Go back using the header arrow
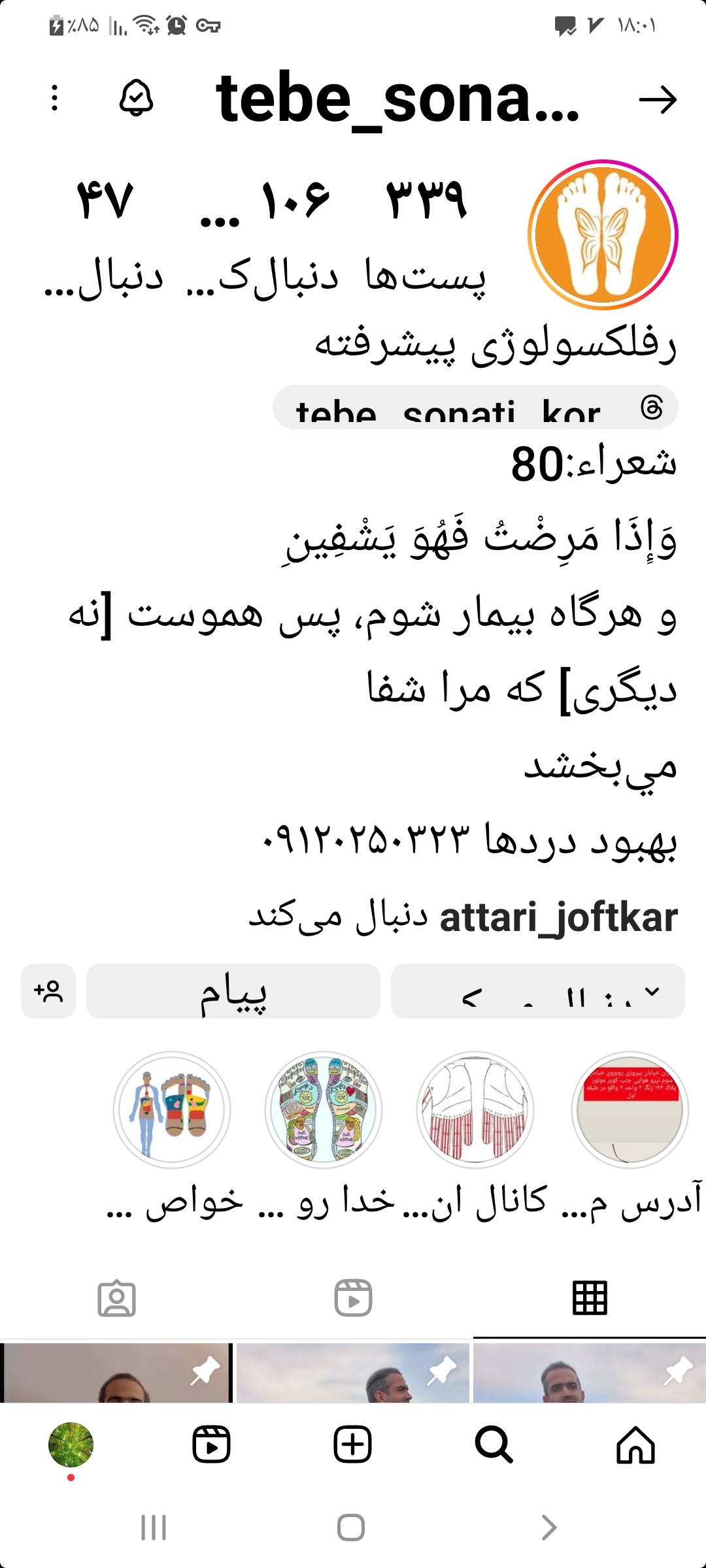Screen dimensions: 706x1568 tap(658, 99)
